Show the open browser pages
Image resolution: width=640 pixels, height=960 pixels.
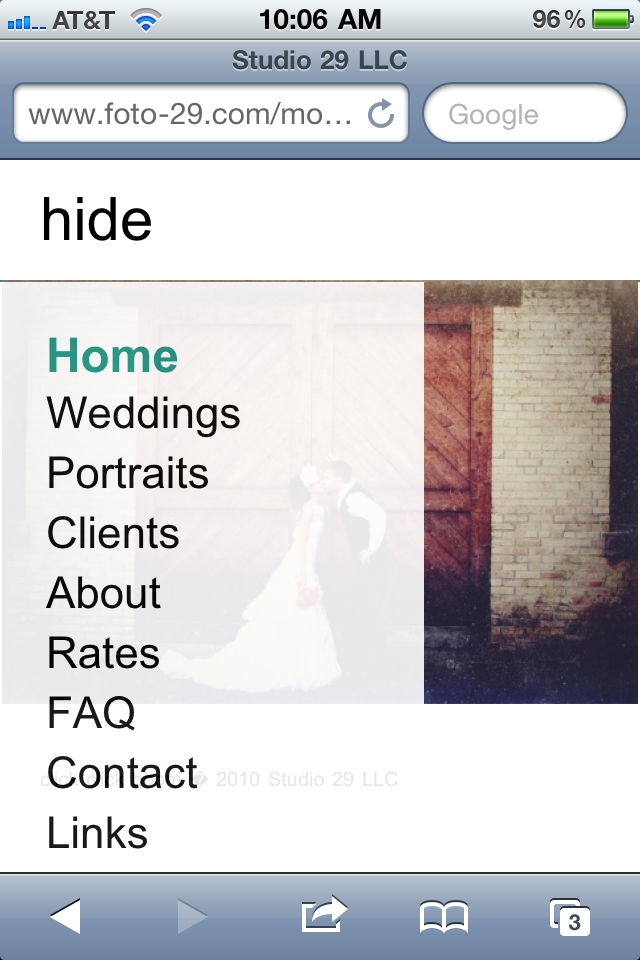tap(570, 916)
